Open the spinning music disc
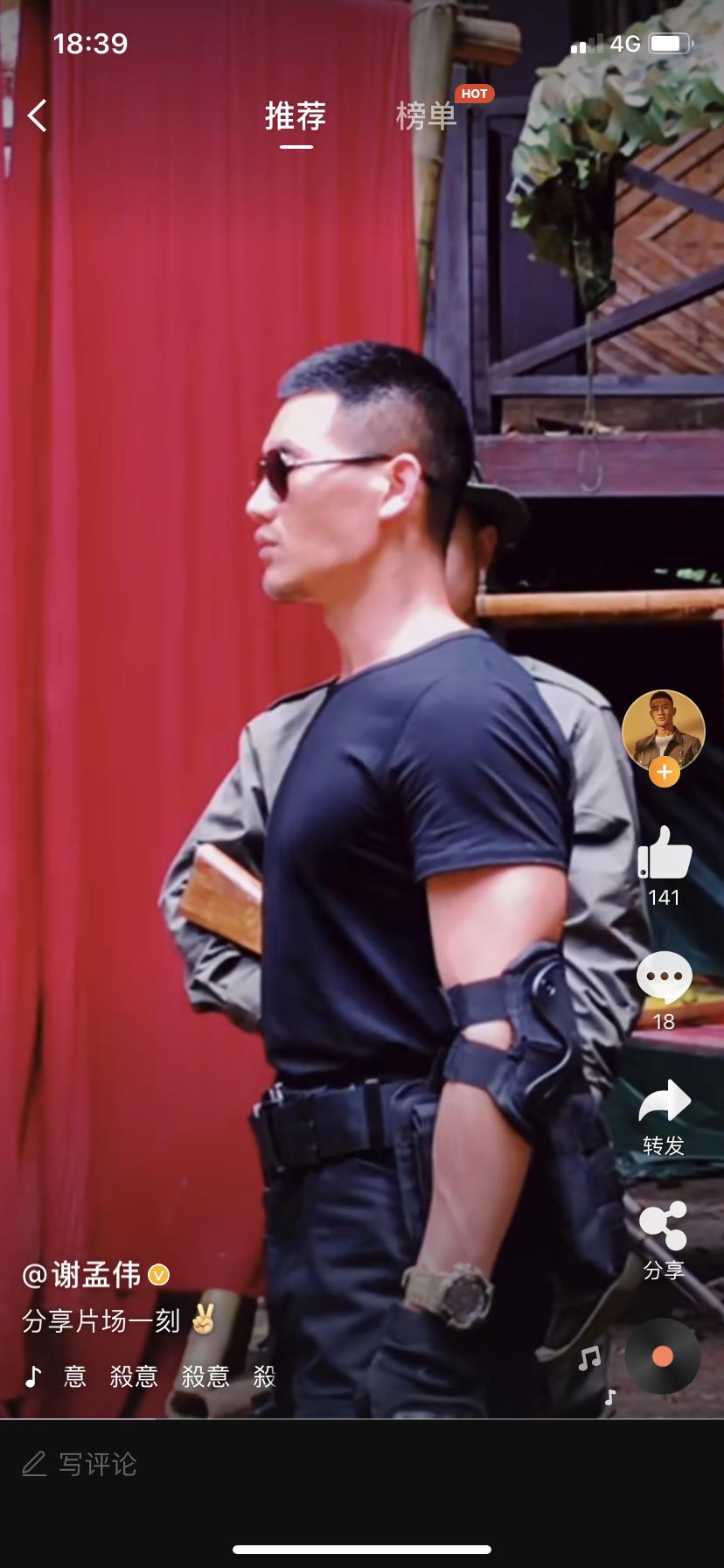The width and height of the screenshot is (724, 1568). pyautogui.click(x=662, y=1356)
